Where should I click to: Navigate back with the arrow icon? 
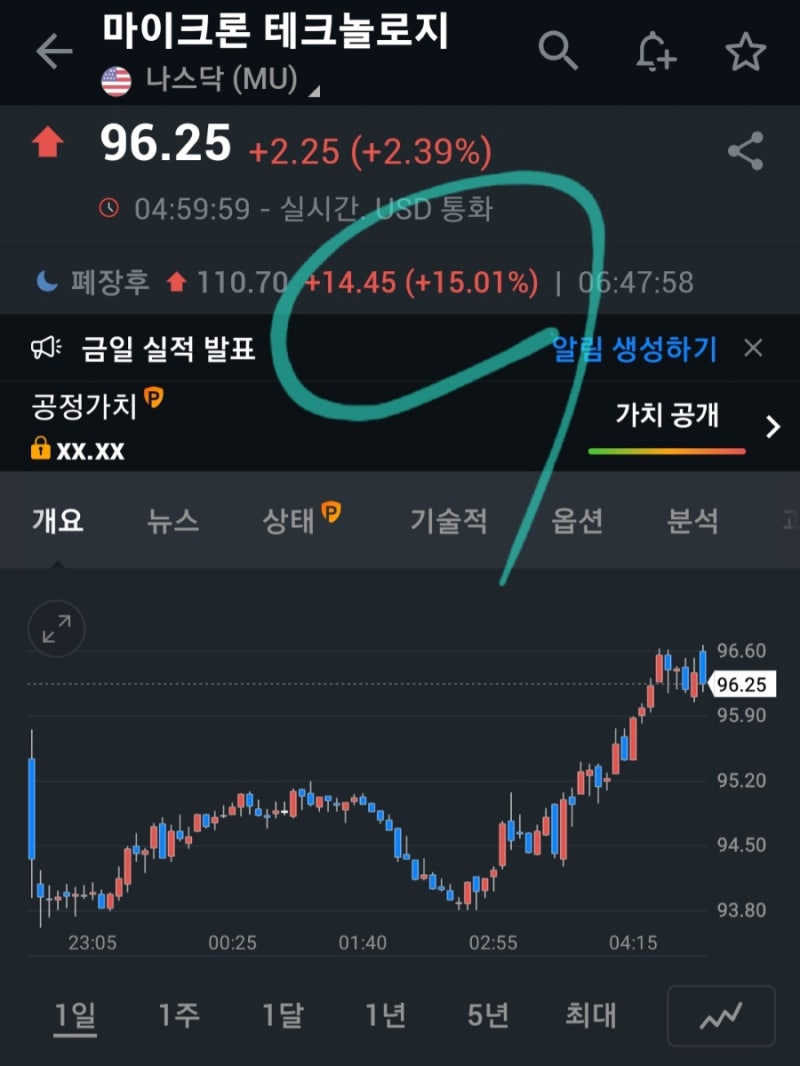tap(51, 52)
